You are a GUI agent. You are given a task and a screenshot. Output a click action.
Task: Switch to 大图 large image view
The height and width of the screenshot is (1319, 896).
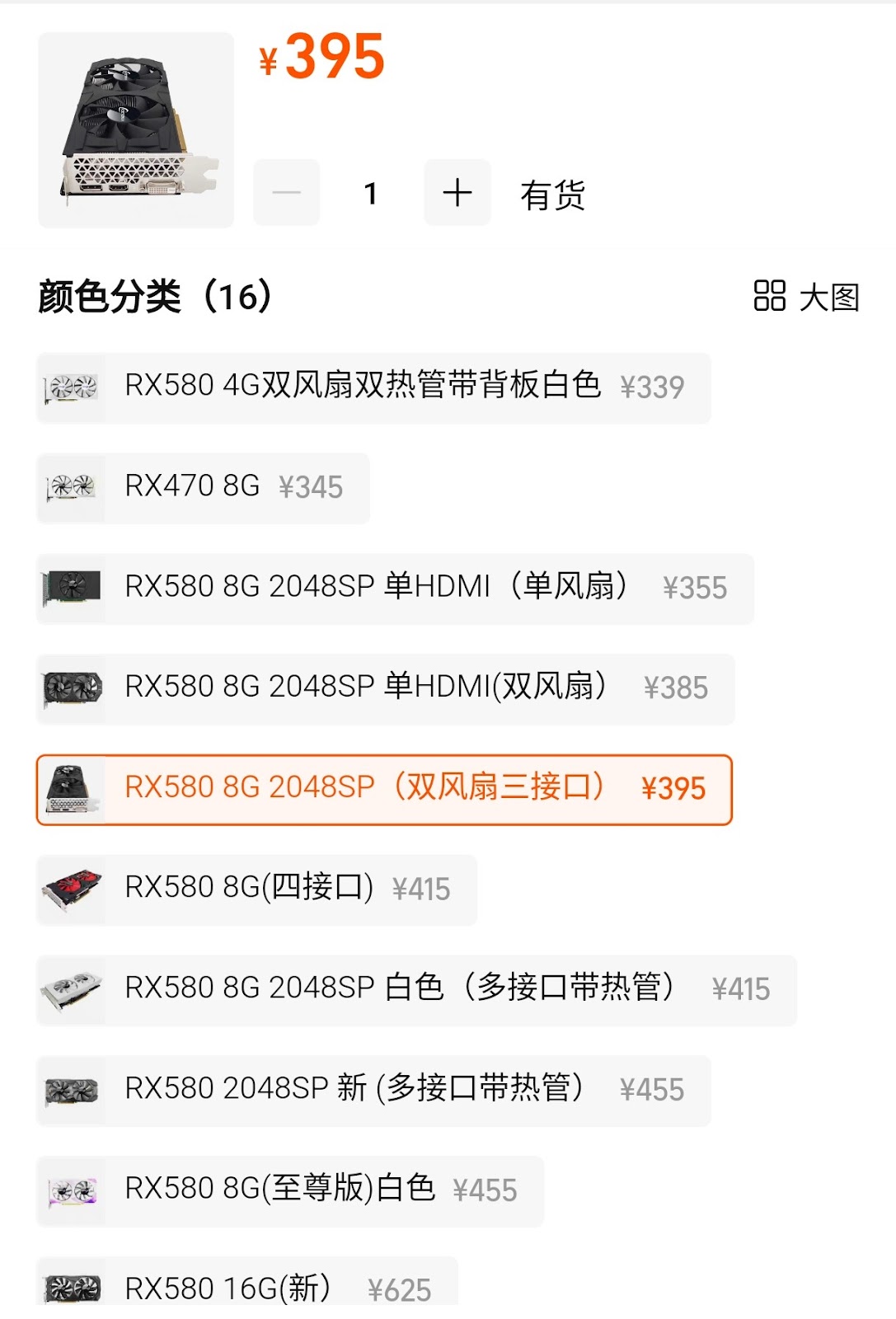click(806, 297)
